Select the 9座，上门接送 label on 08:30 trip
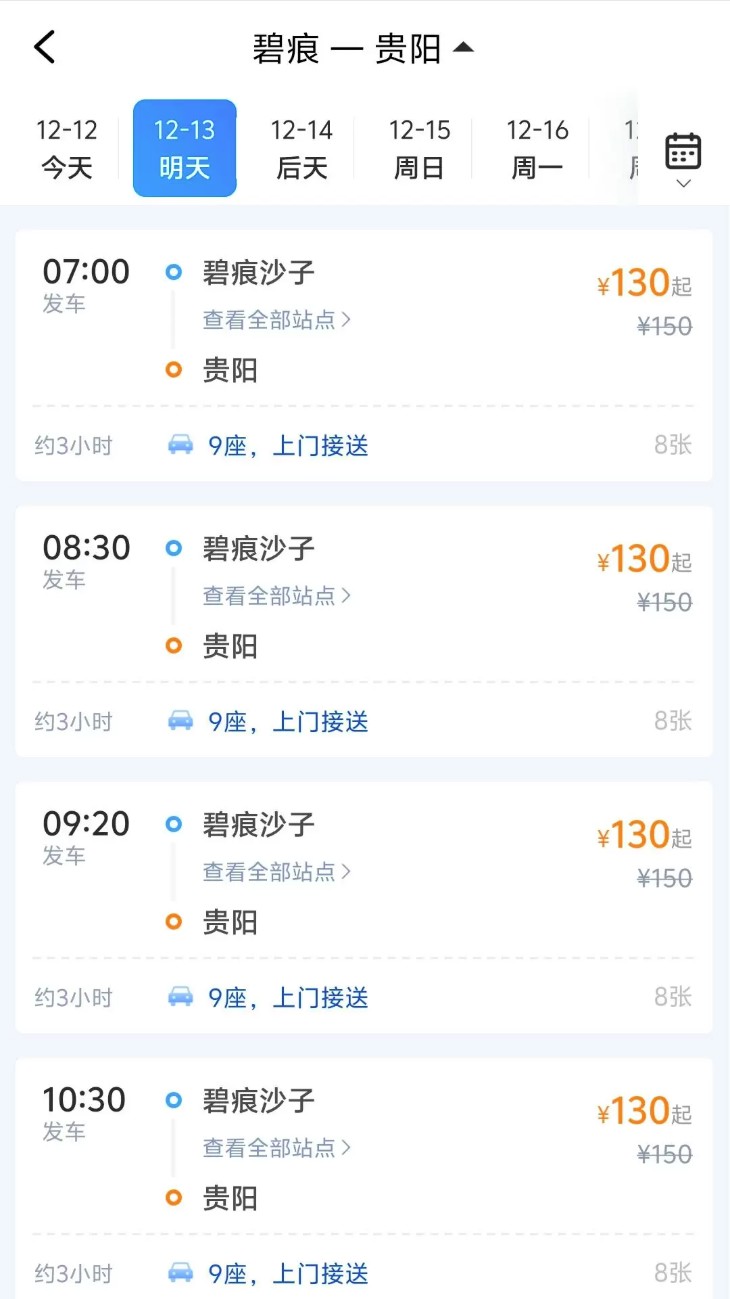This screenshot has width=730, height=1299. tap(287, 721)
